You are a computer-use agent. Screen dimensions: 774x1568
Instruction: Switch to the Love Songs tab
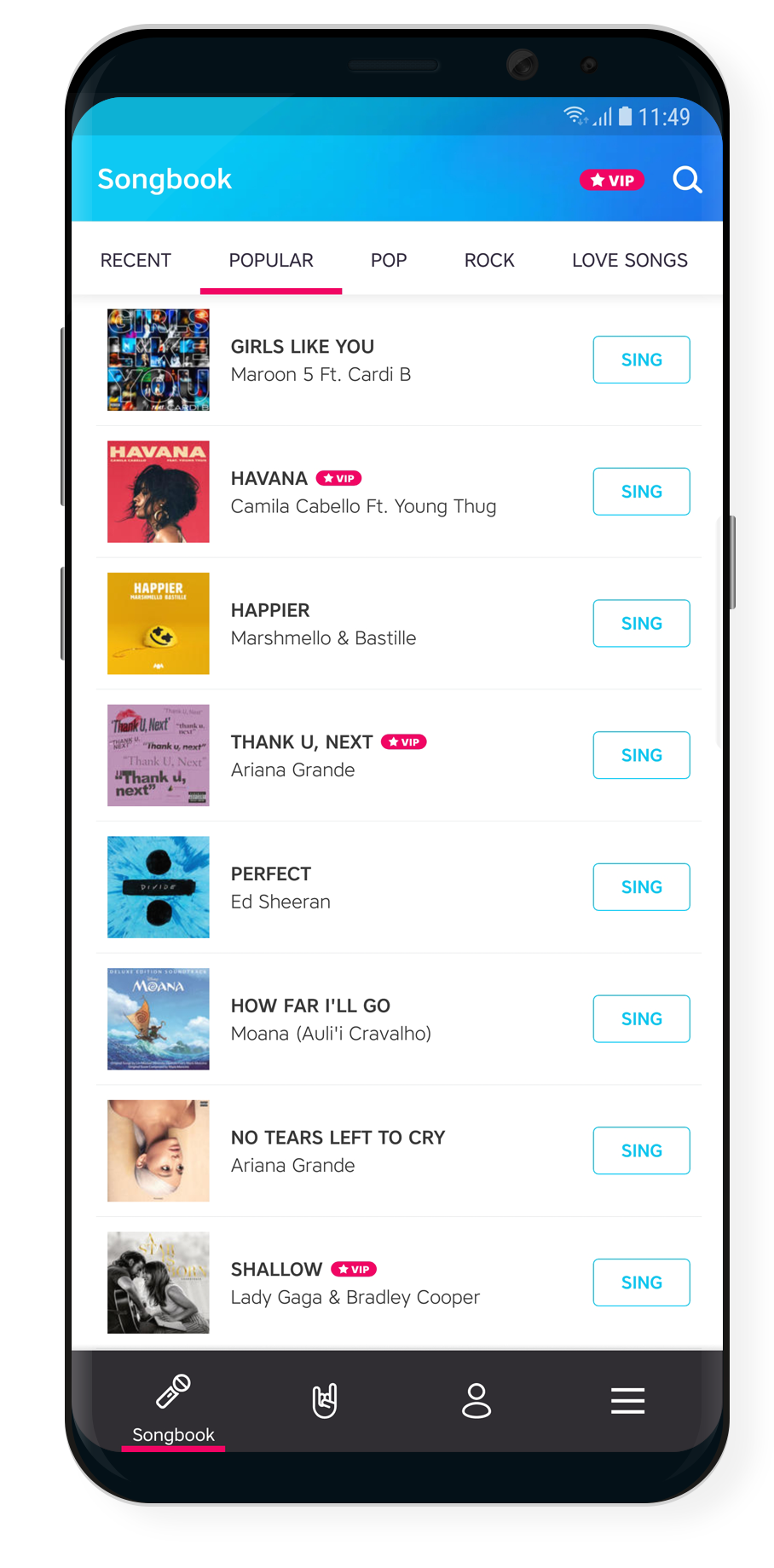[x=629, y=260]
